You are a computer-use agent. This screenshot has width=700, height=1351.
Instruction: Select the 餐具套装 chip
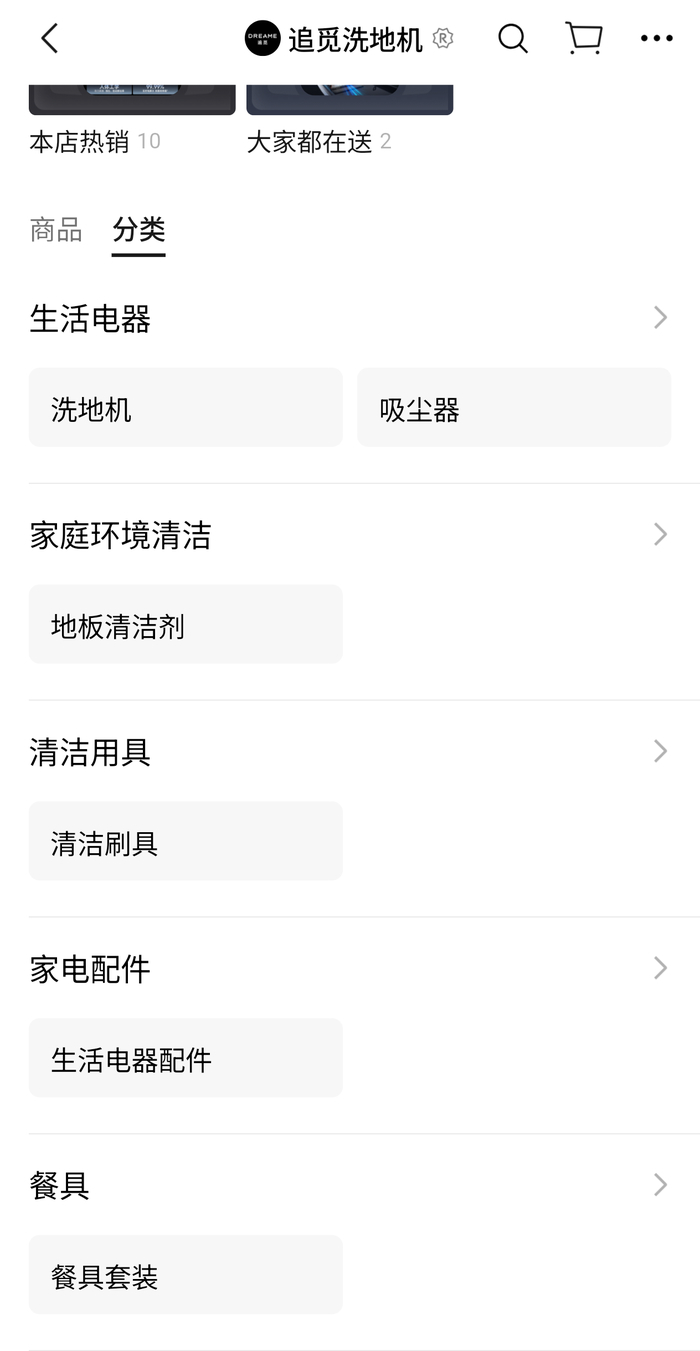click(x=185, y=1275)
